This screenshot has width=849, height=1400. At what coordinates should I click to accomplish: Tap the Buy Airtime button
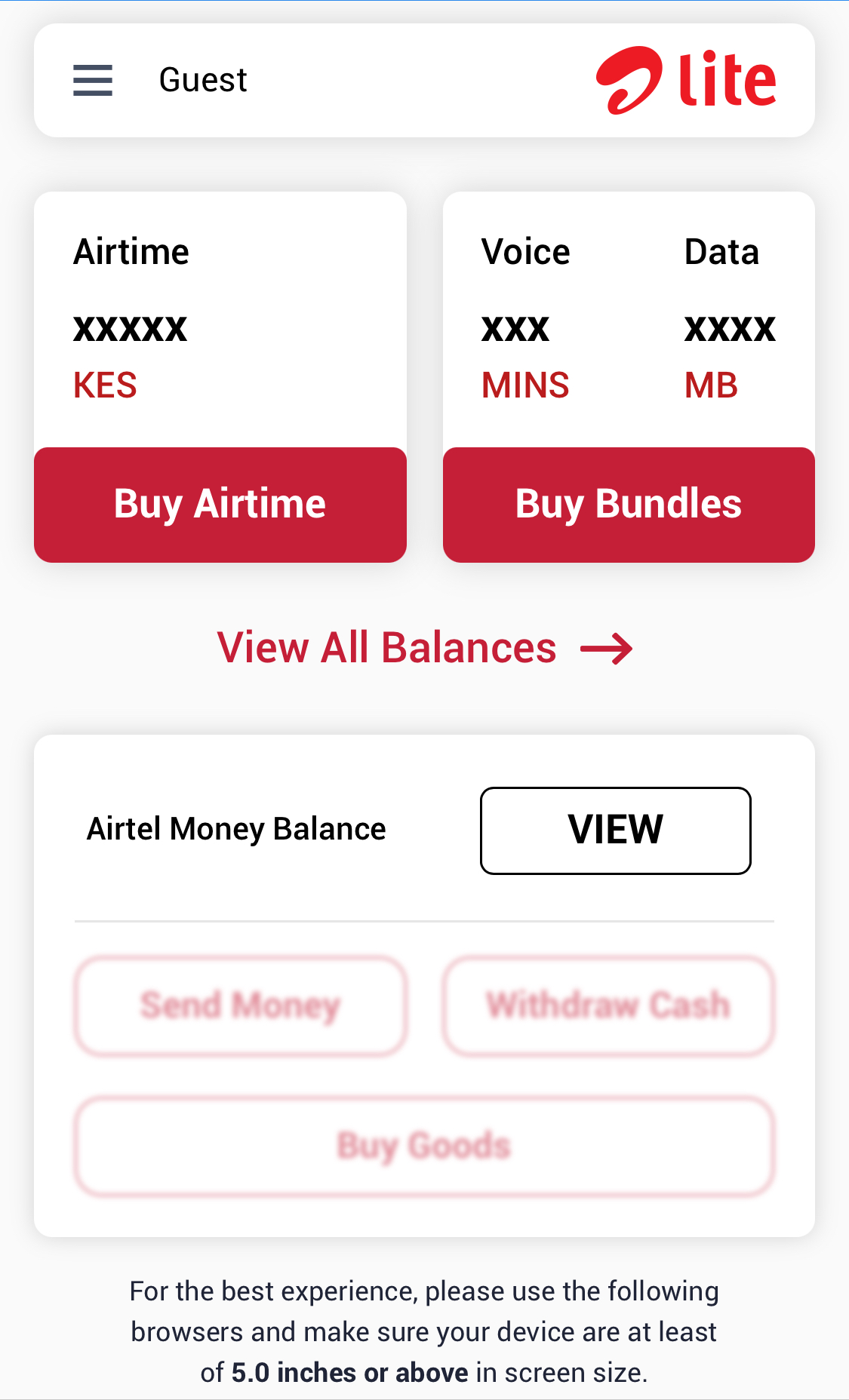(x=220, y=504)
